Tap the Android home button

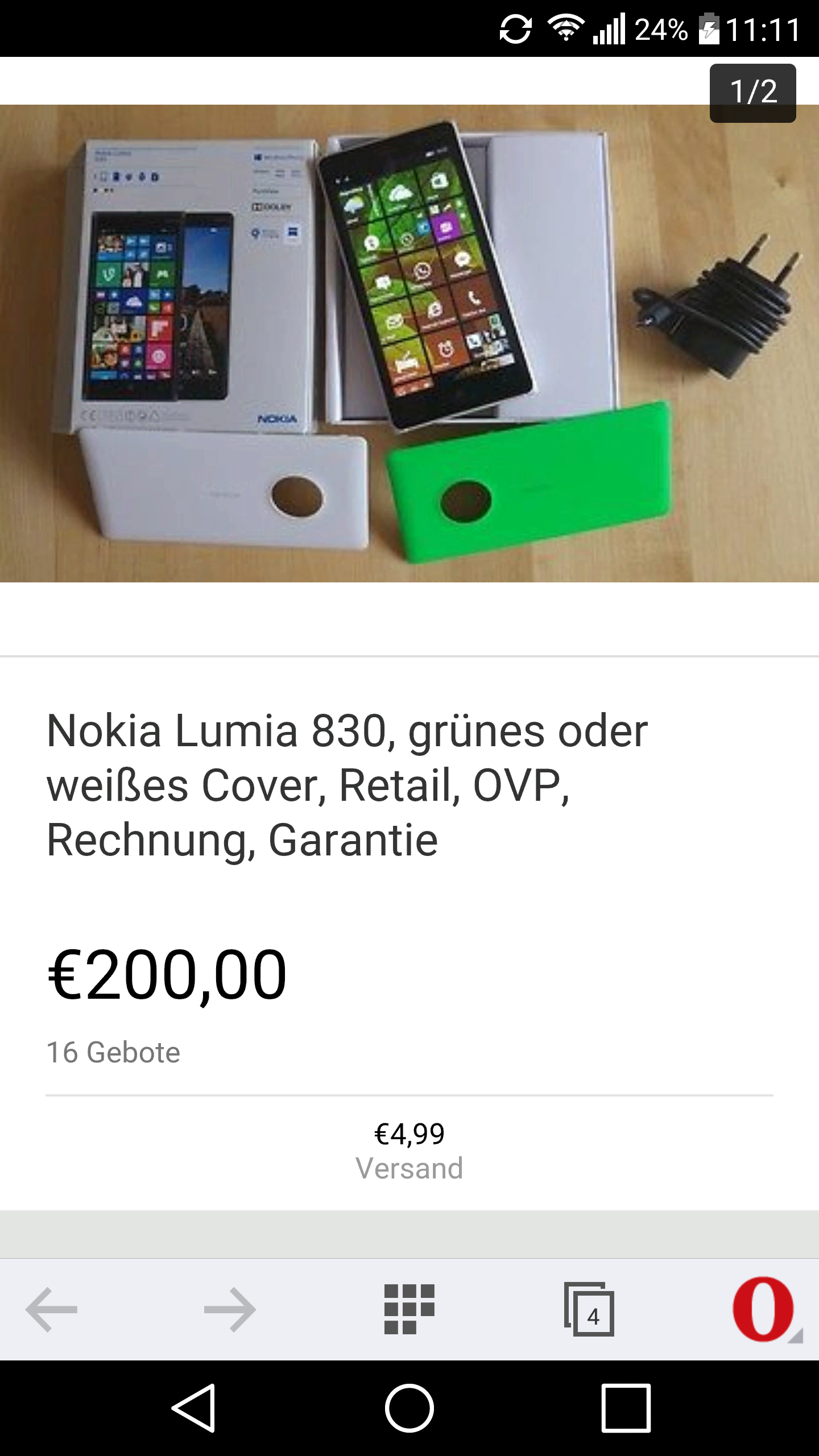click(x=409, y=1408)
